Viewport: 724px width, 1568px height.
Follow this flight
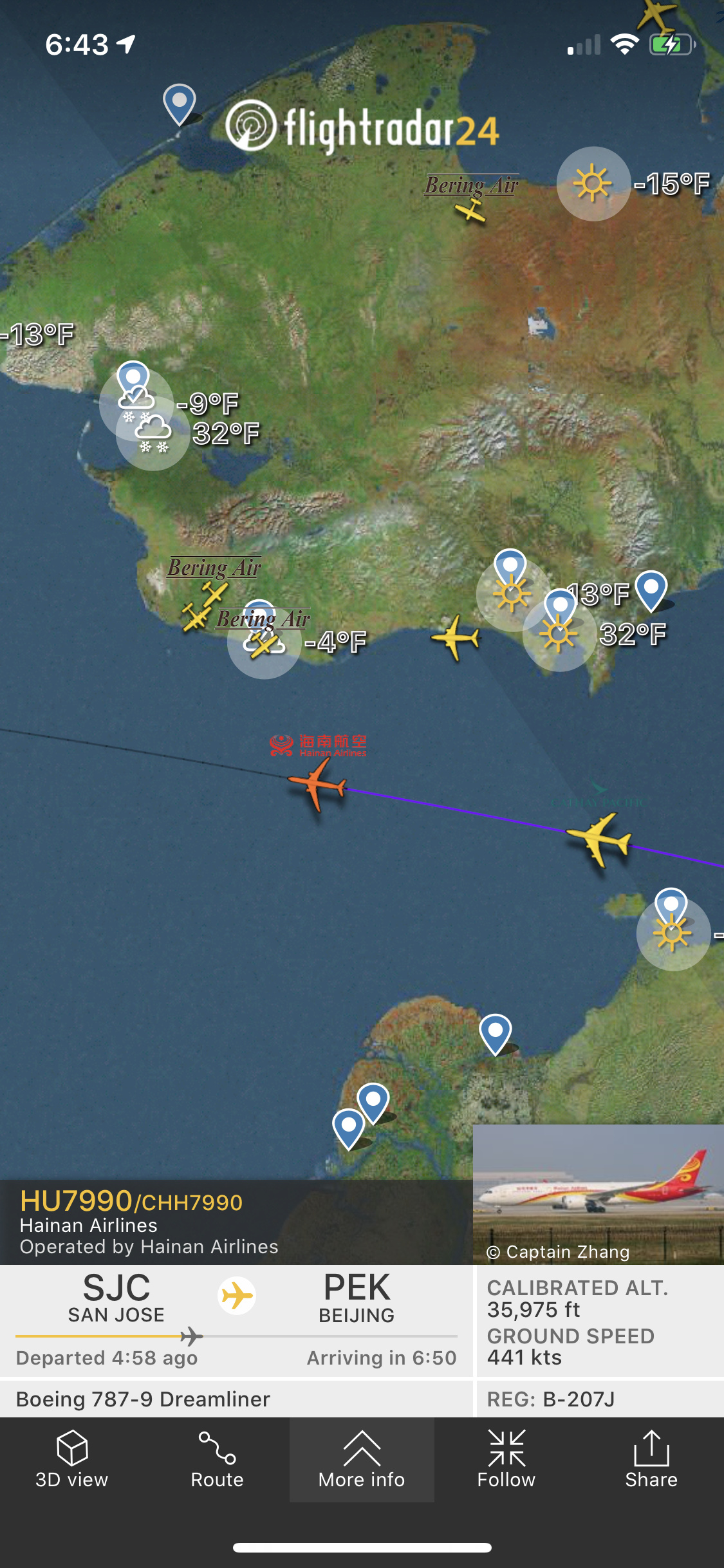[506, 1459]
